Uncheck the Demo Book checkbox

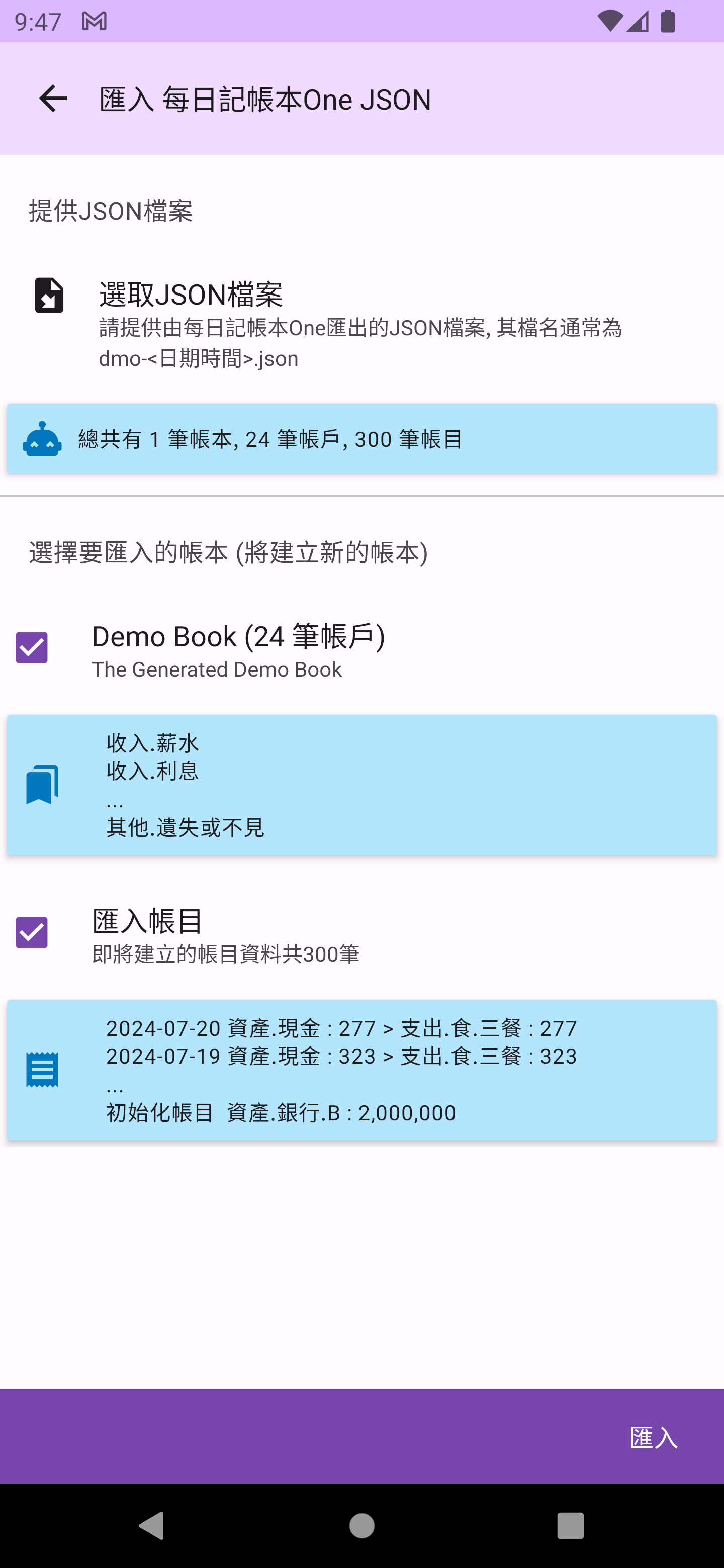pos(32,647)
